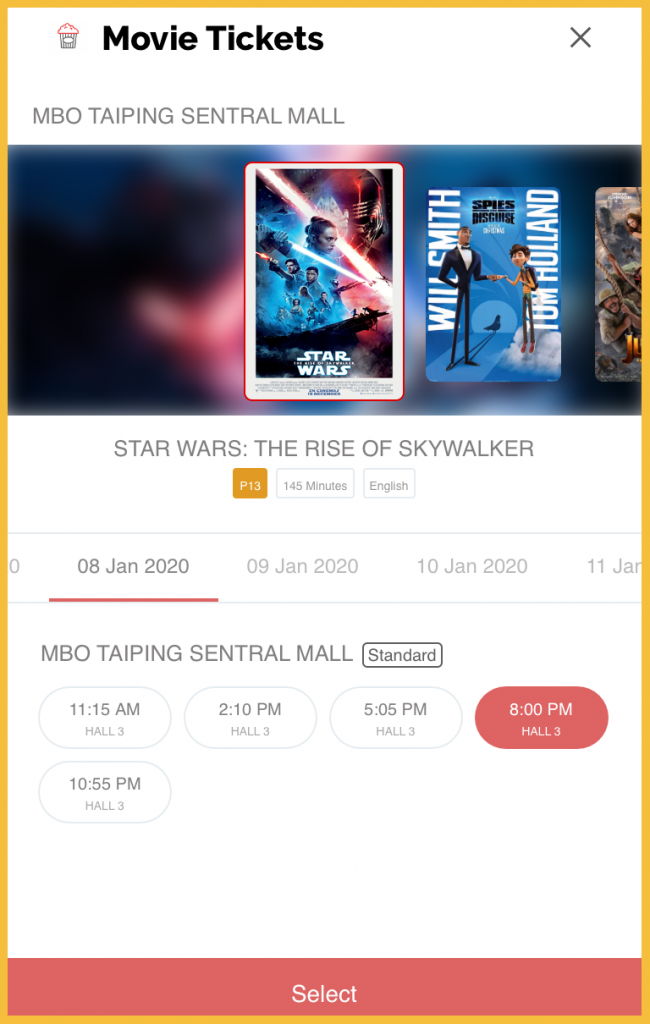The width and height of the screenshot is (650, 1024).
Task: Pick the 5:05 PM showtime
Action: [396, 718]
